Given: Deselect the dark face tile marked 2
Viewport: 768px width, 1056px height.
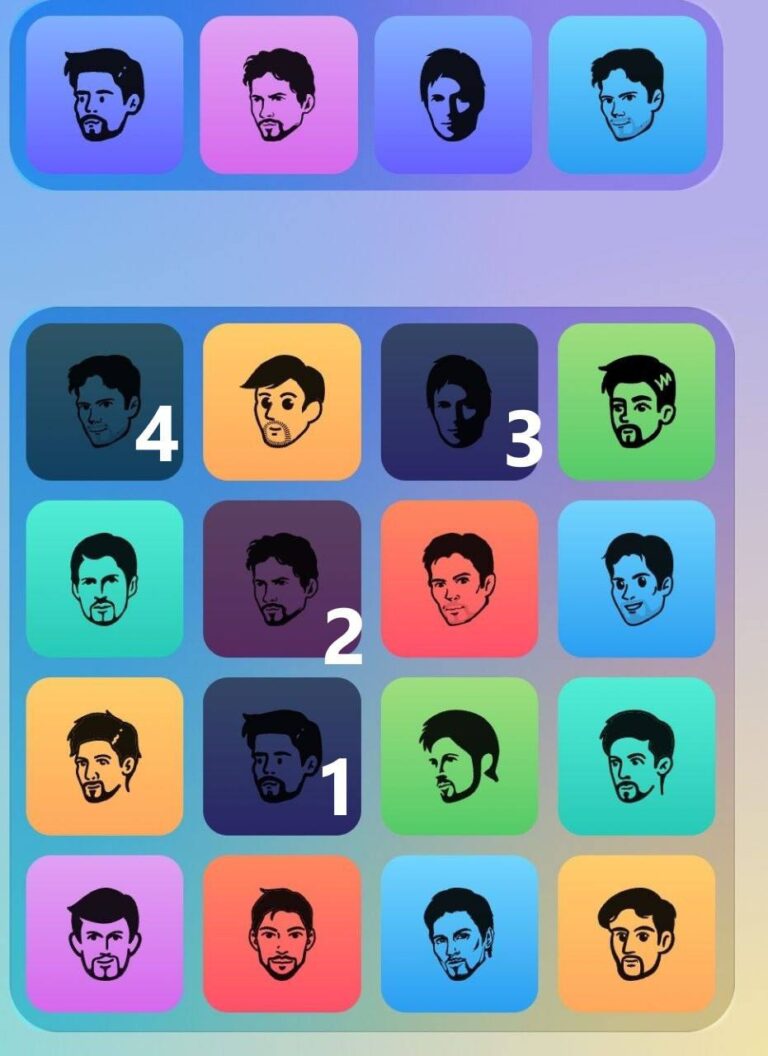Looking at the screenshot, I should 281,579.
